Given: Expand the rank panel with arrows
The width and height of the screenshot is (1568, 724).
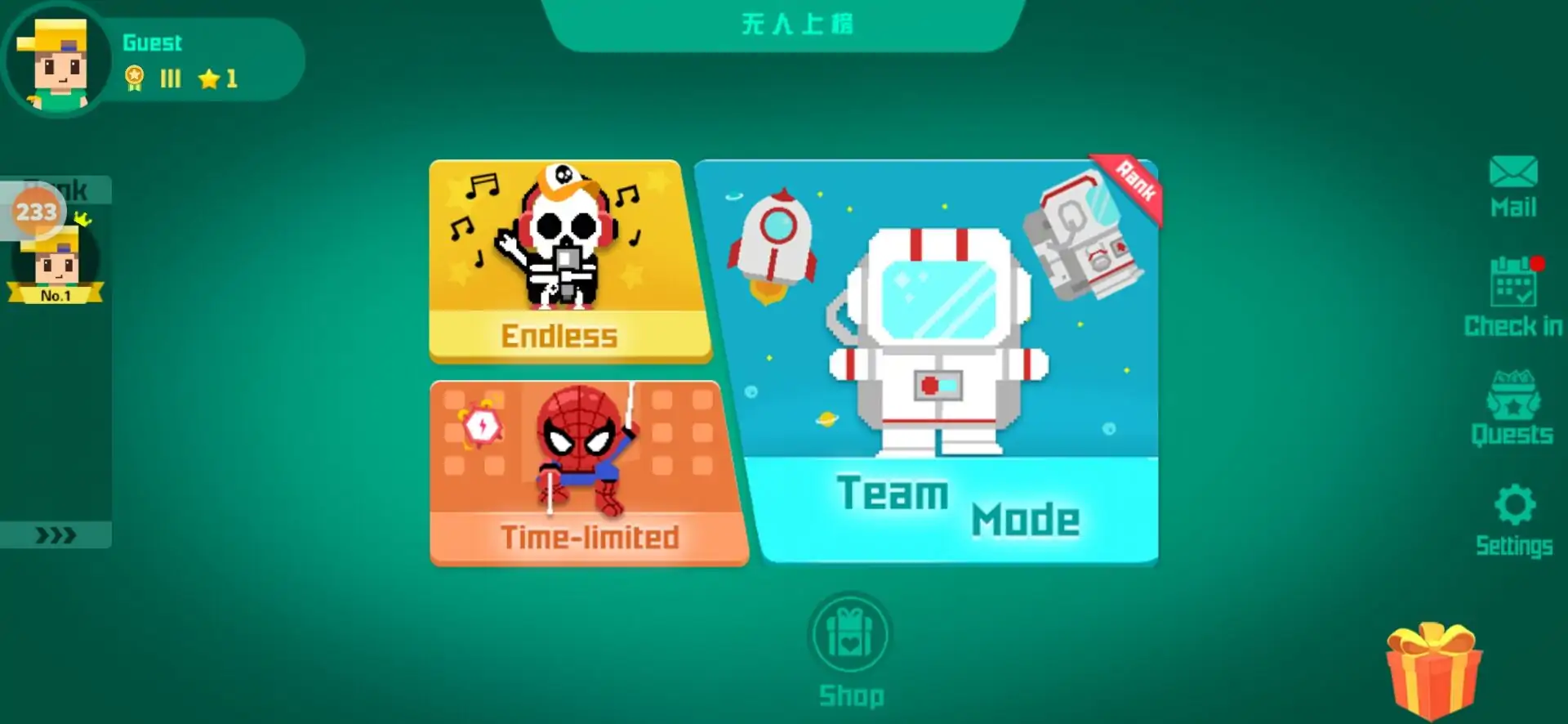Looking at the screenshot, I should coord(56,535).
